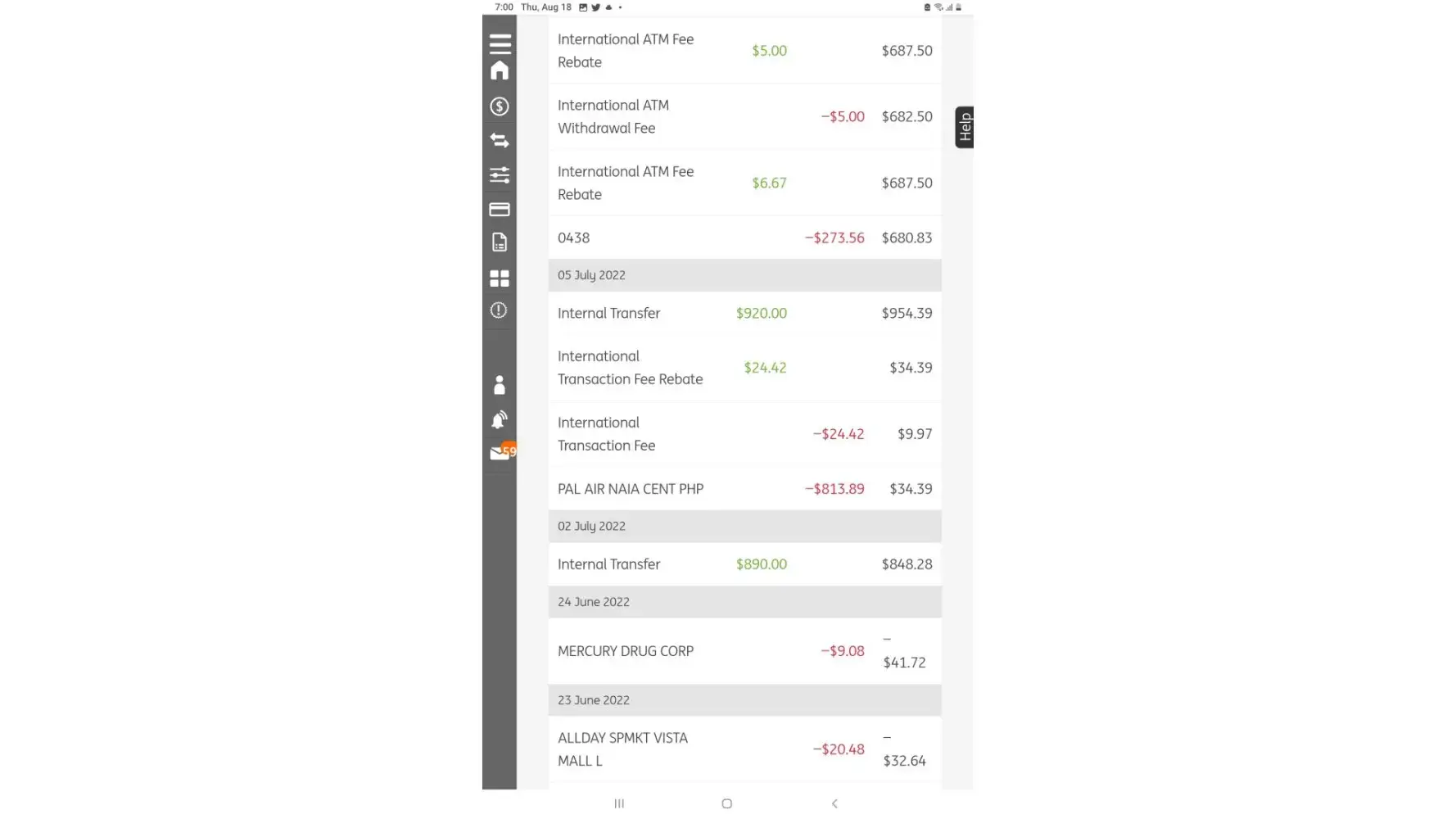Image resolution: width=1456 pixels, height=819 pixels.
Task: Open the dollar-sign payments icon
Action: tap(500, 106)
